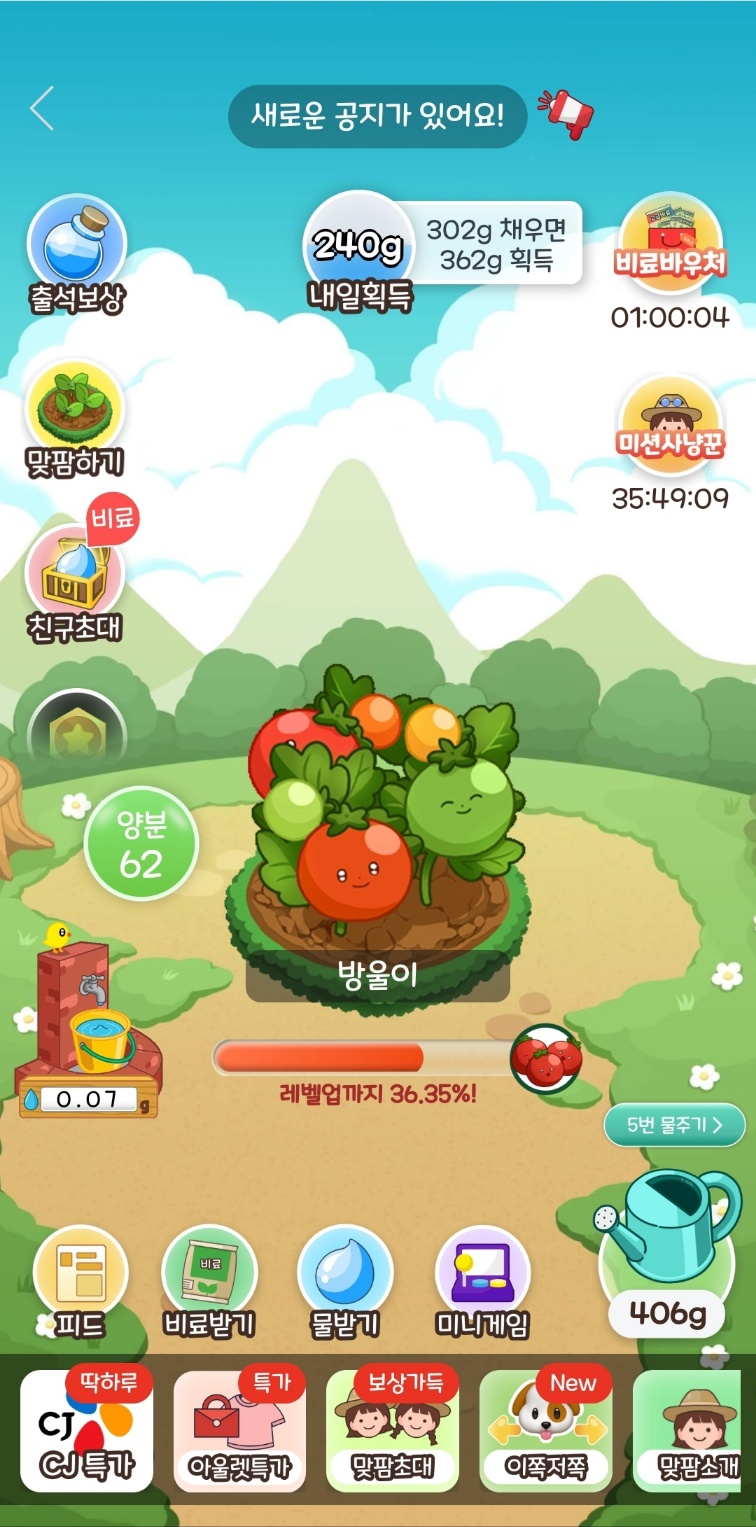Open 친구초대 friend invite
The width and height of the screenshot is (756, 1527).
(75, 577)
